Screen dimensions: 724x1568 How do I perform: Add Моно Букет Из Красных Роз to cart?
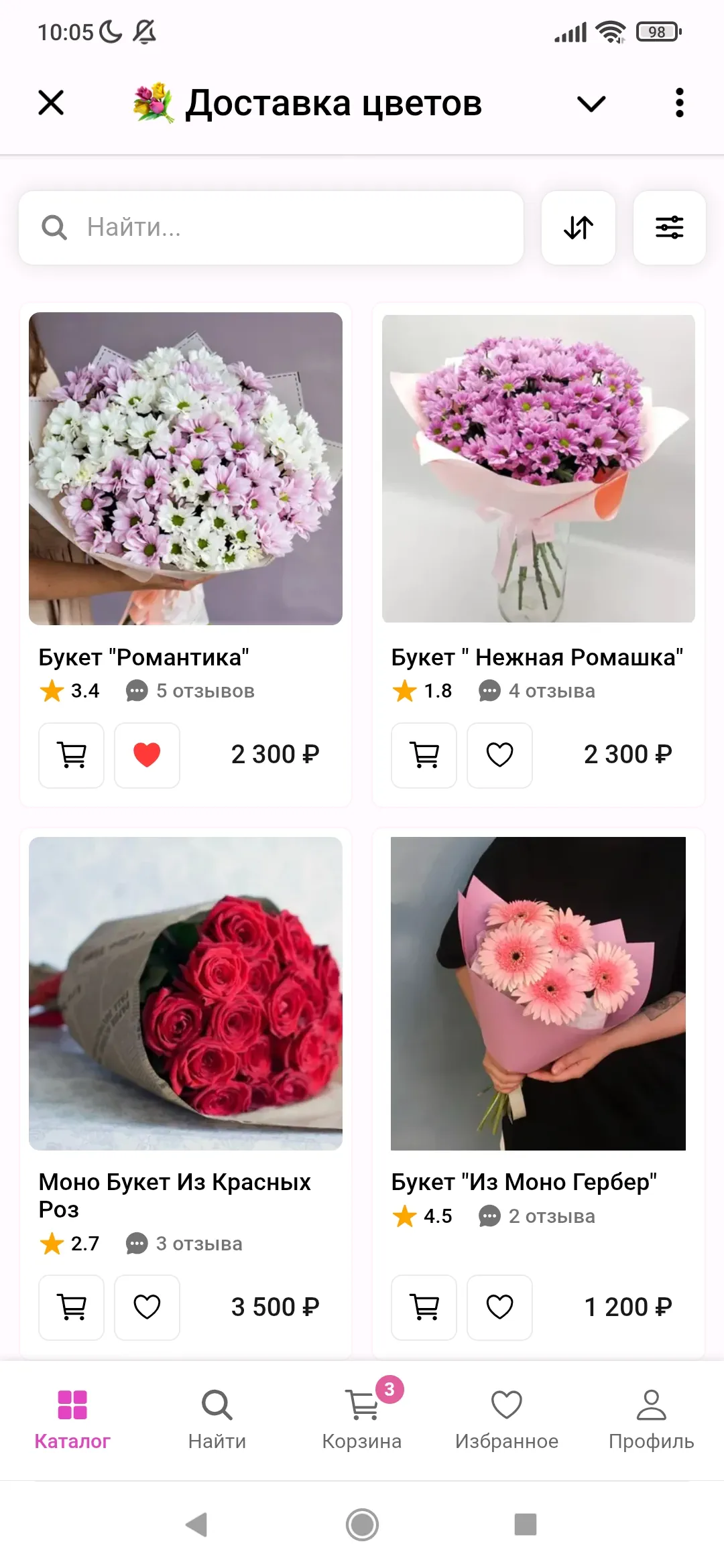[72, 1307]
